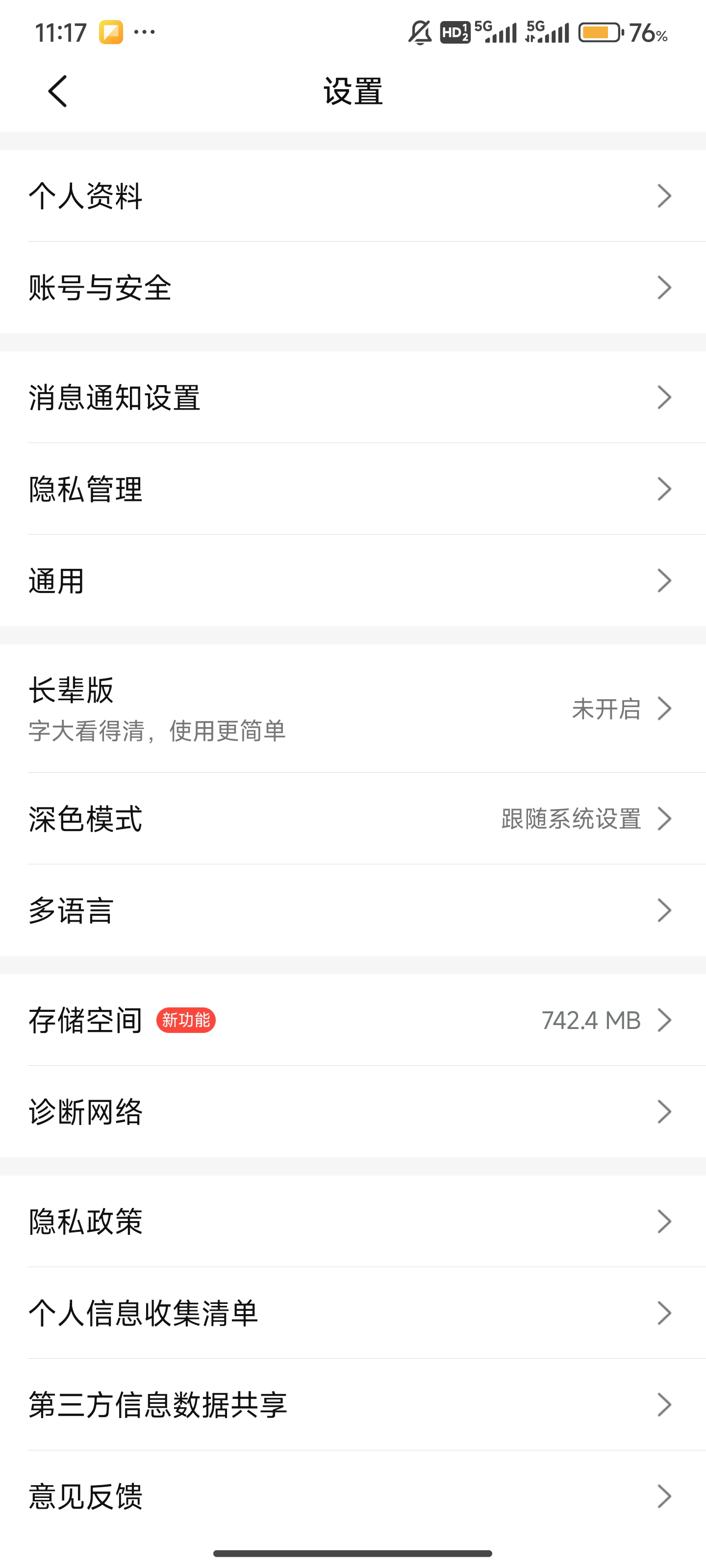Go to 隐私管理
The height and width of the screenshot is (1568, 706).
point(353,489)
